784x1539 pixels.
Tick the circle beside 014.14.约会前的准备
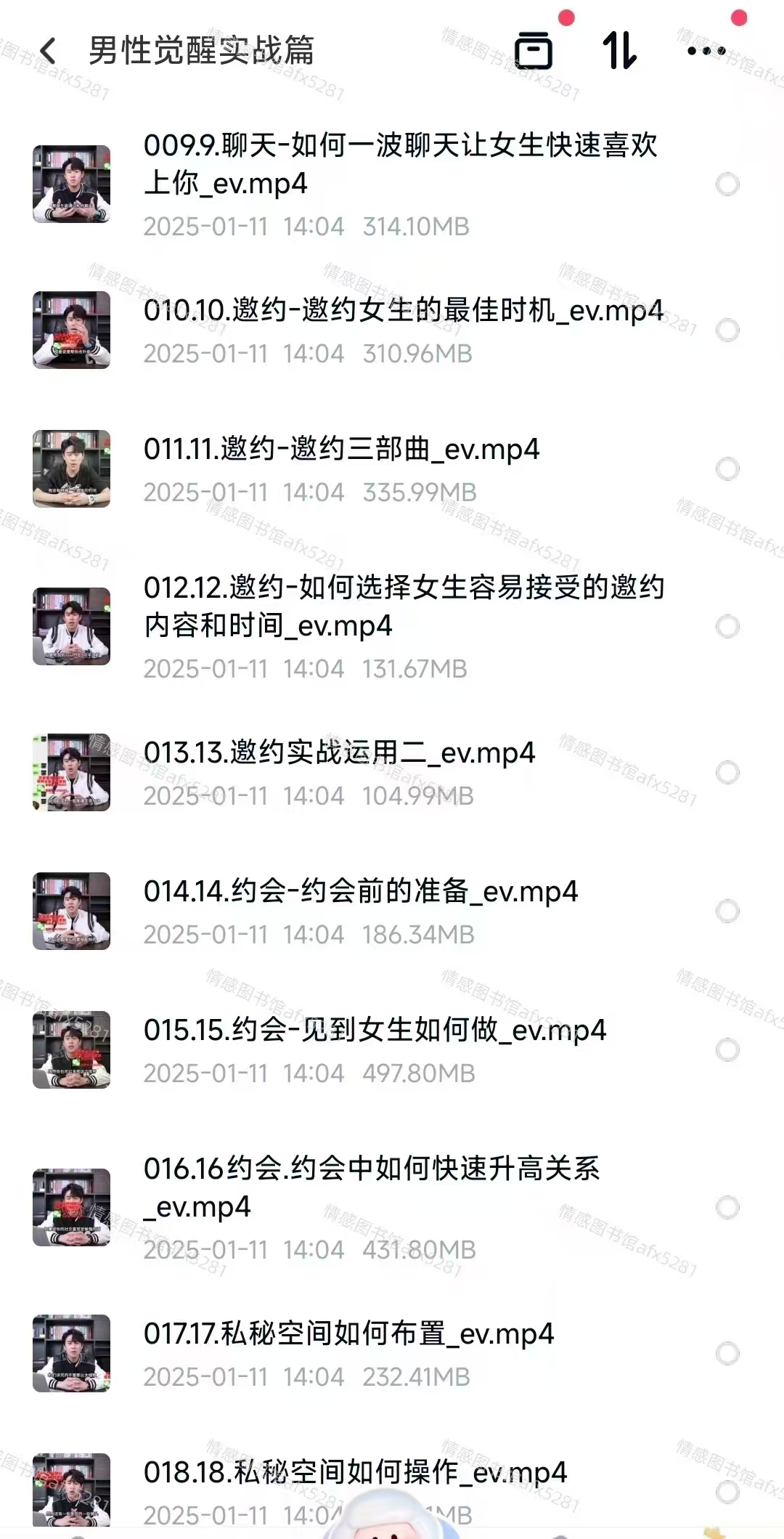point(727,911)
